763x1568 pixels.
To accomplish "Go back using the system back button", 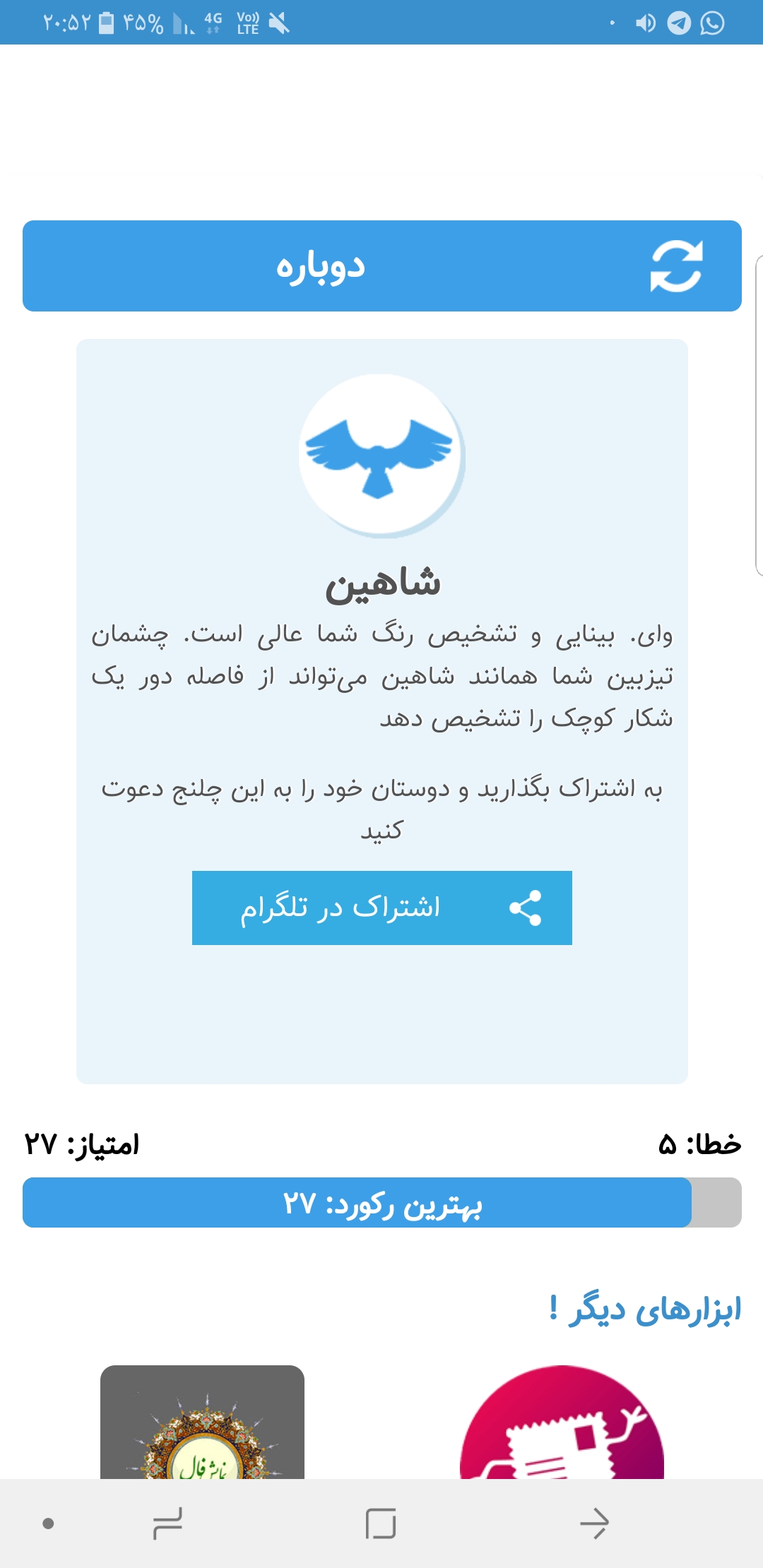I will coord(593,1523).
